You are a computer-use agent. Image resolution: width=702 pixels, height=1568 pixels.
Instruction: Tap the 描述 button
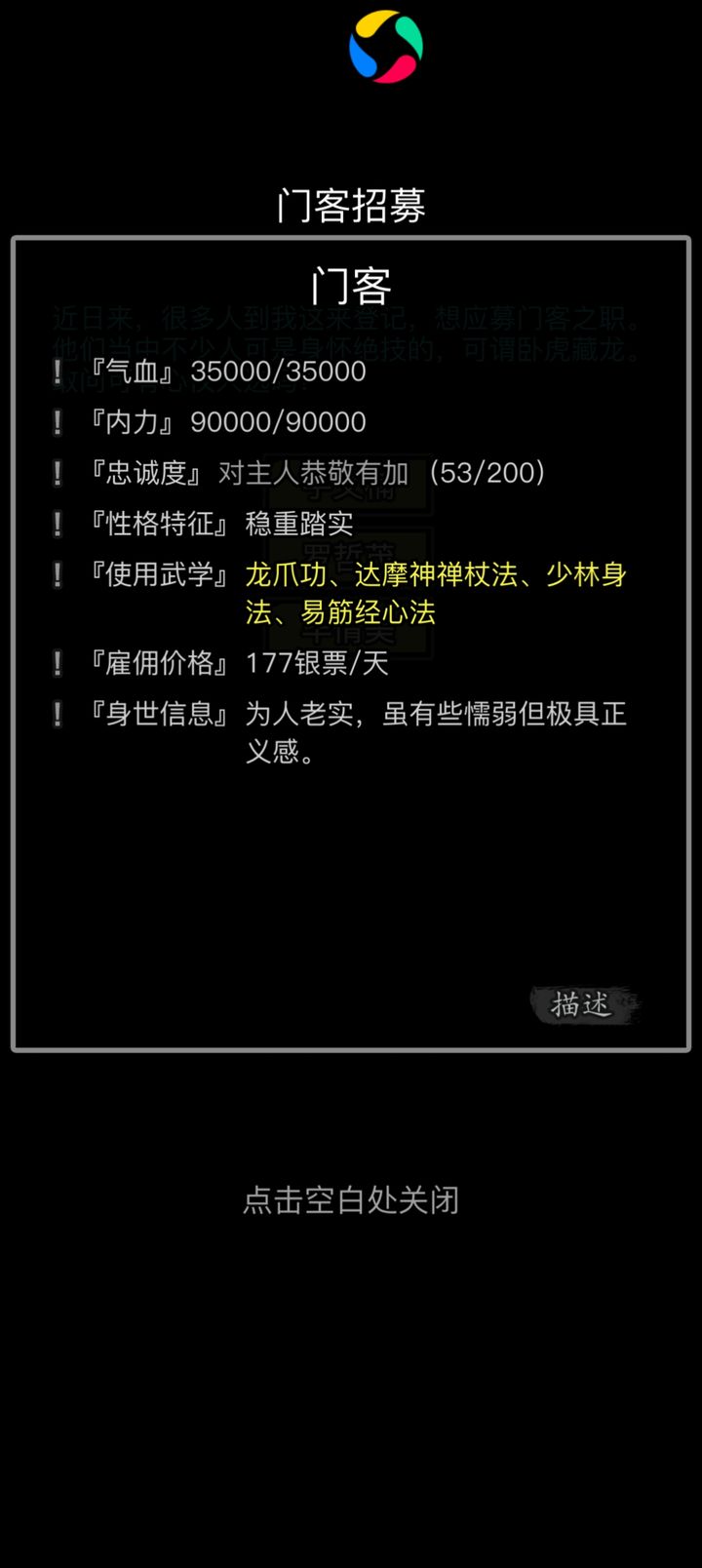click(584, 1004)
